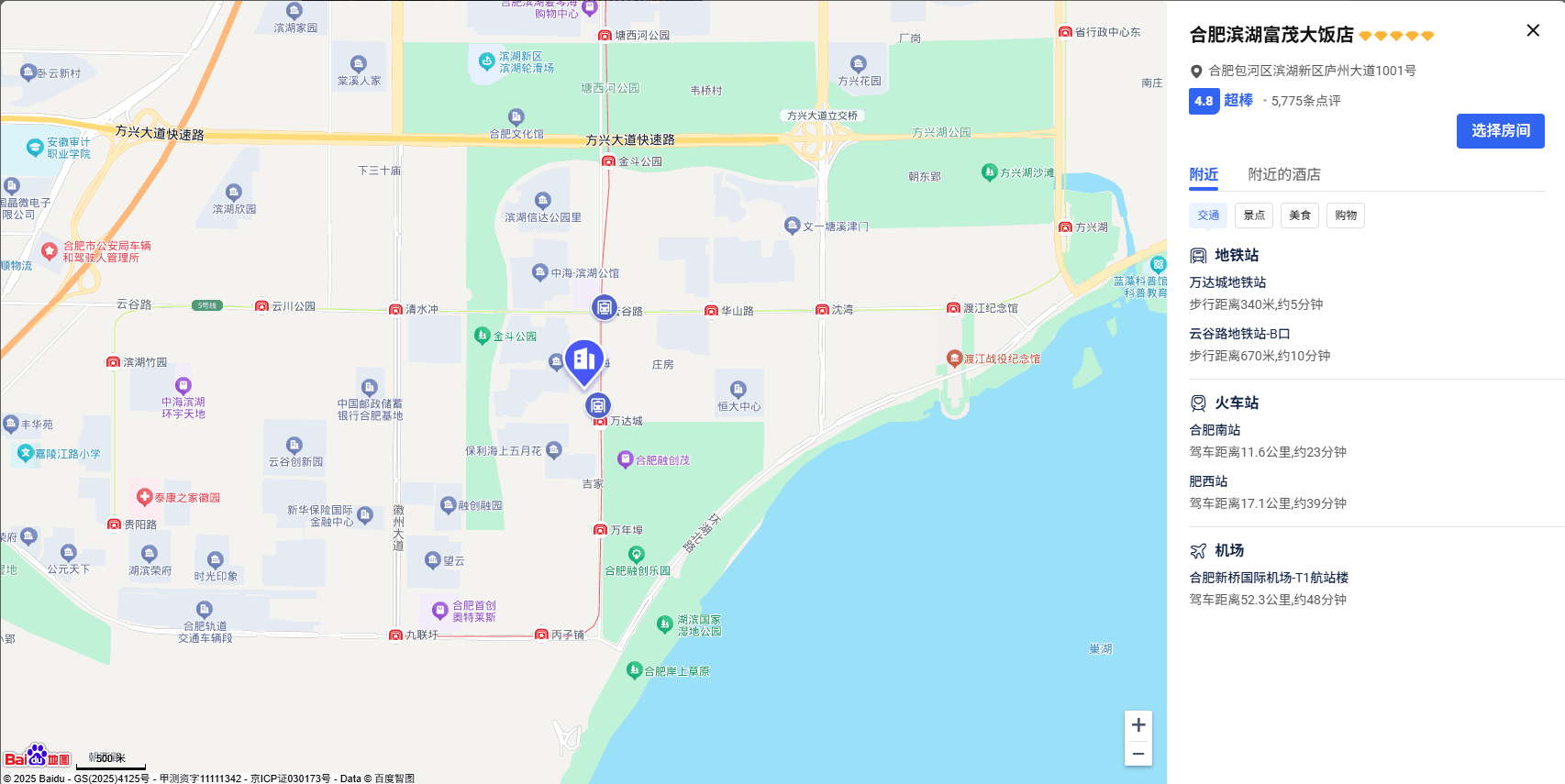Image resolution: width=1565 pixels, height=784 pixels.
Task: Switch to the 附近的酒店 tab
Action: 1284,174
